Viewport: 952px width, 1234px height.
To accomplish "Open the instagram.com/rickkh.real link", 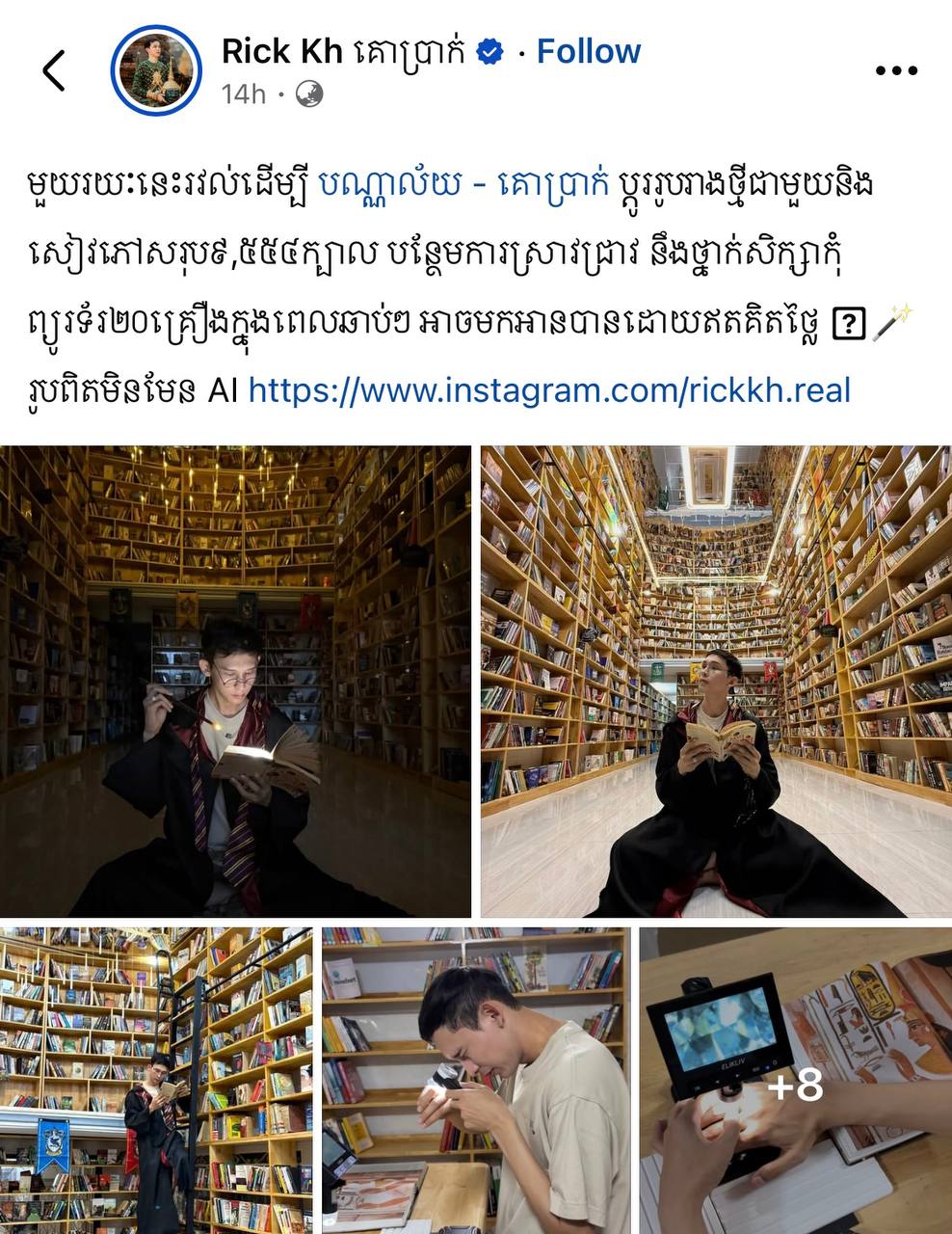I will pos(549,390).
